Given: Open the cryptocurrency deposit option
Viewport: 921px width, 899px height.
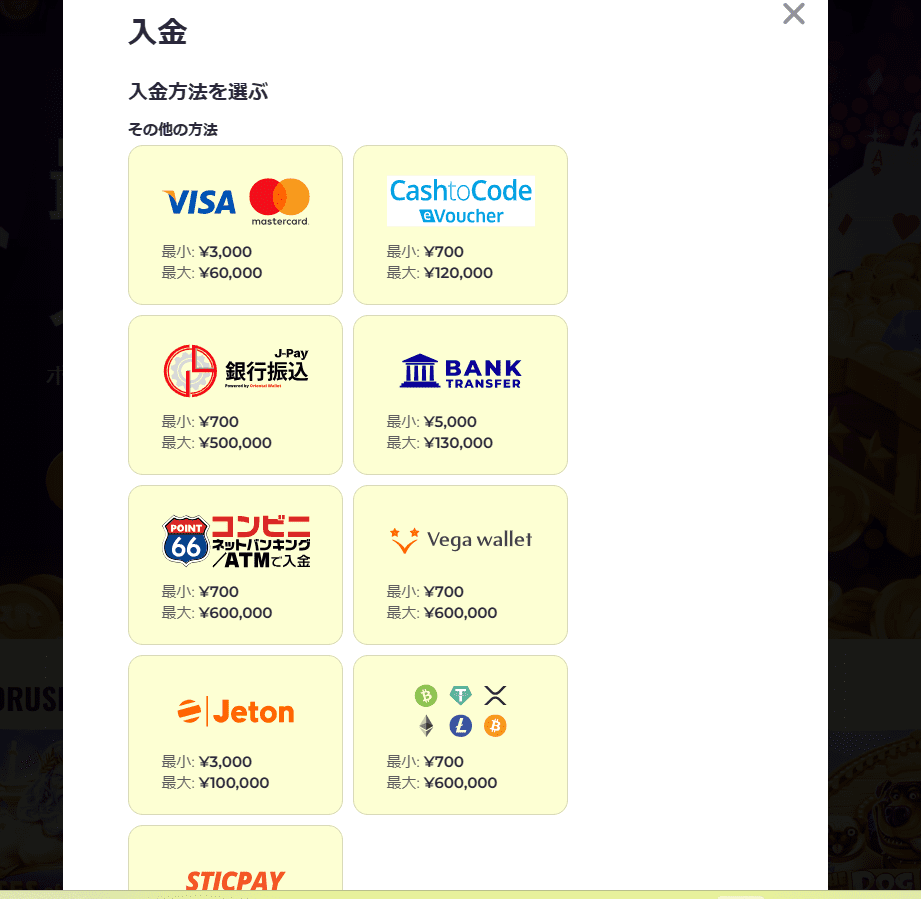Looking at the screenshot, I should point(460,735).
